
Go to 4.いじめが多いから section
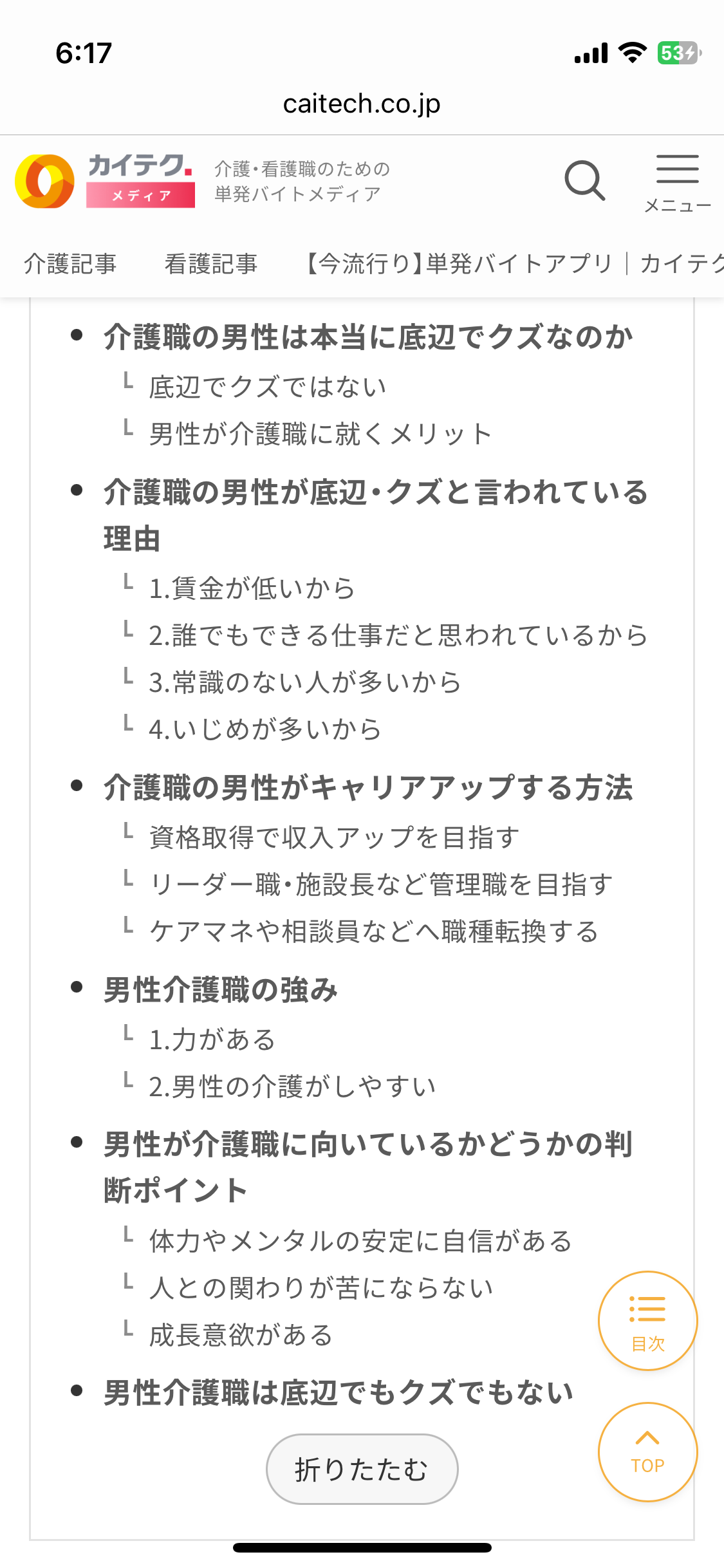[x=265, y=729]
